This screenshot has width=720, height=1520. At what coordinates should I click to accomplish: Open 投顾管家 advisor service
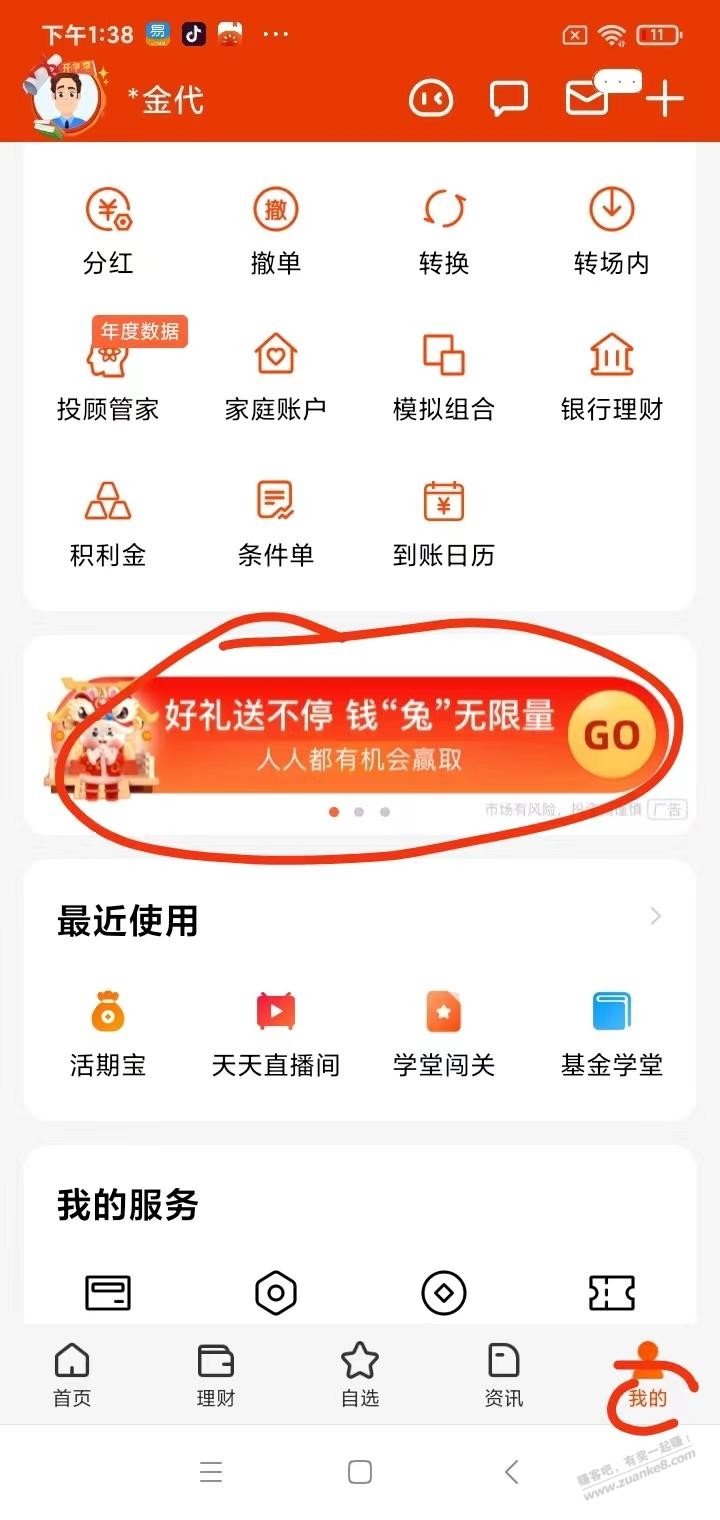(108, 377)
